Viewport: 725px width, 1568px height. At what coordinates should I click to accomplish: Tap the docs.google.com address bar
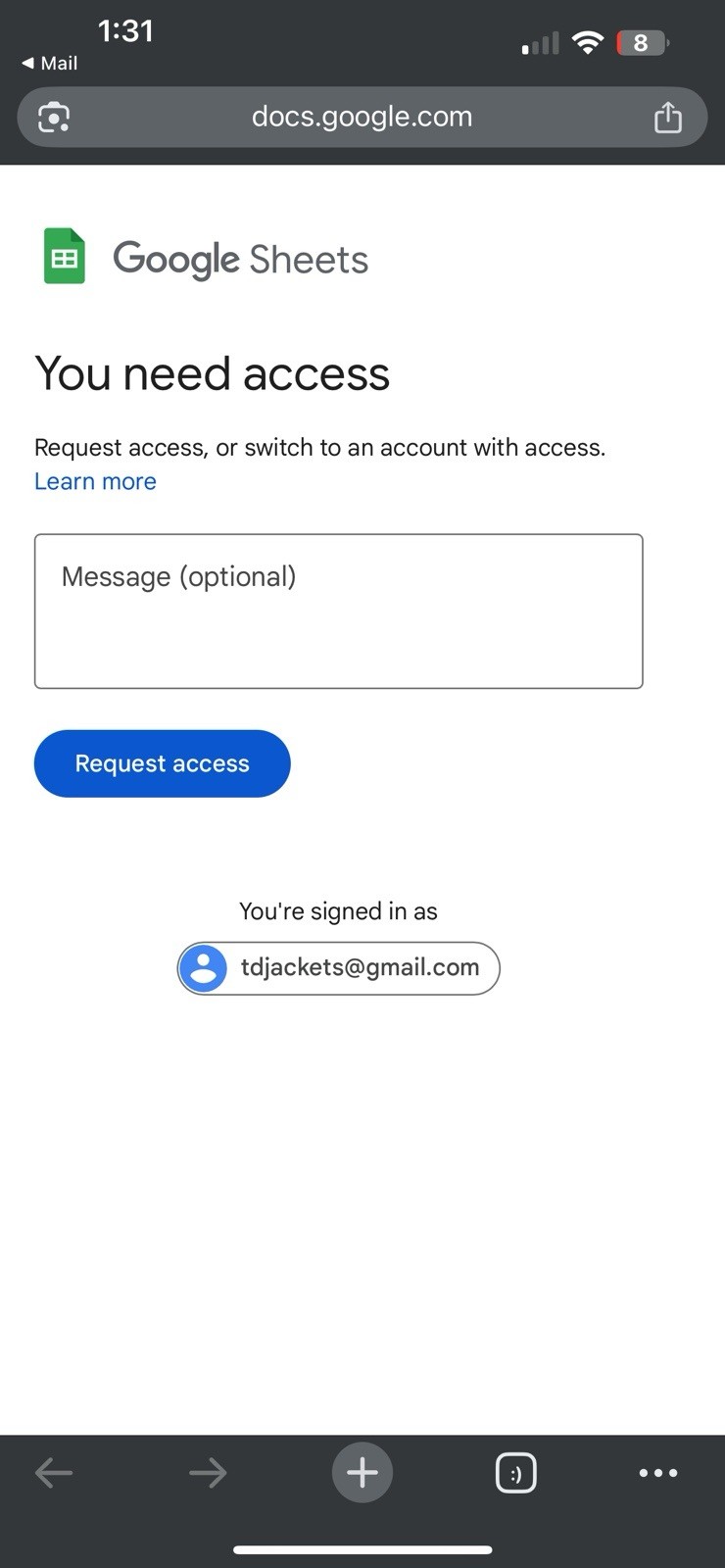[362, 117]
